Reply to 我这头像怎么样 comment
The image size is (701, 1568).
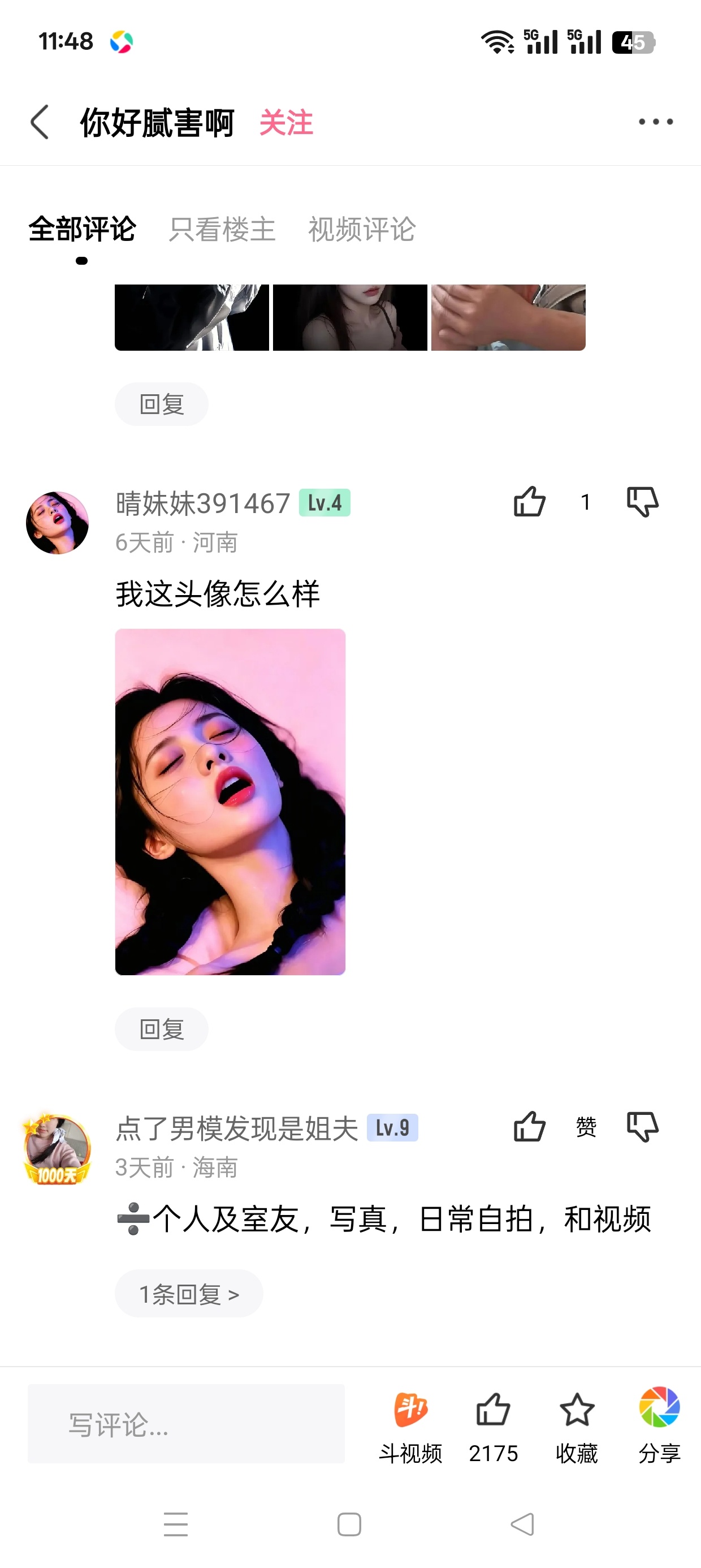click(161, 1029)
